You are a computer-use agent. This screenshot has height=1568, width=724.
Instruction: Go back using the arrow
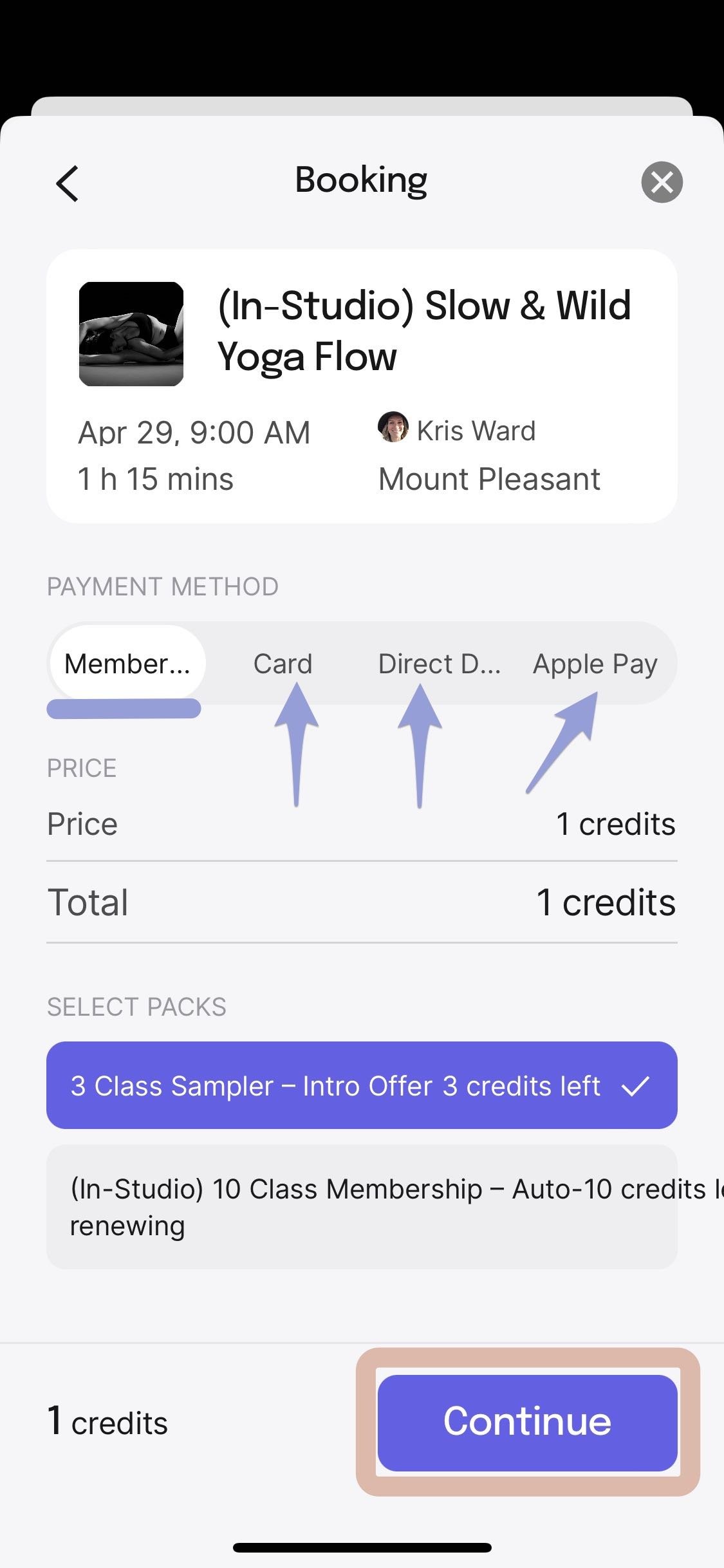(67, 183)
